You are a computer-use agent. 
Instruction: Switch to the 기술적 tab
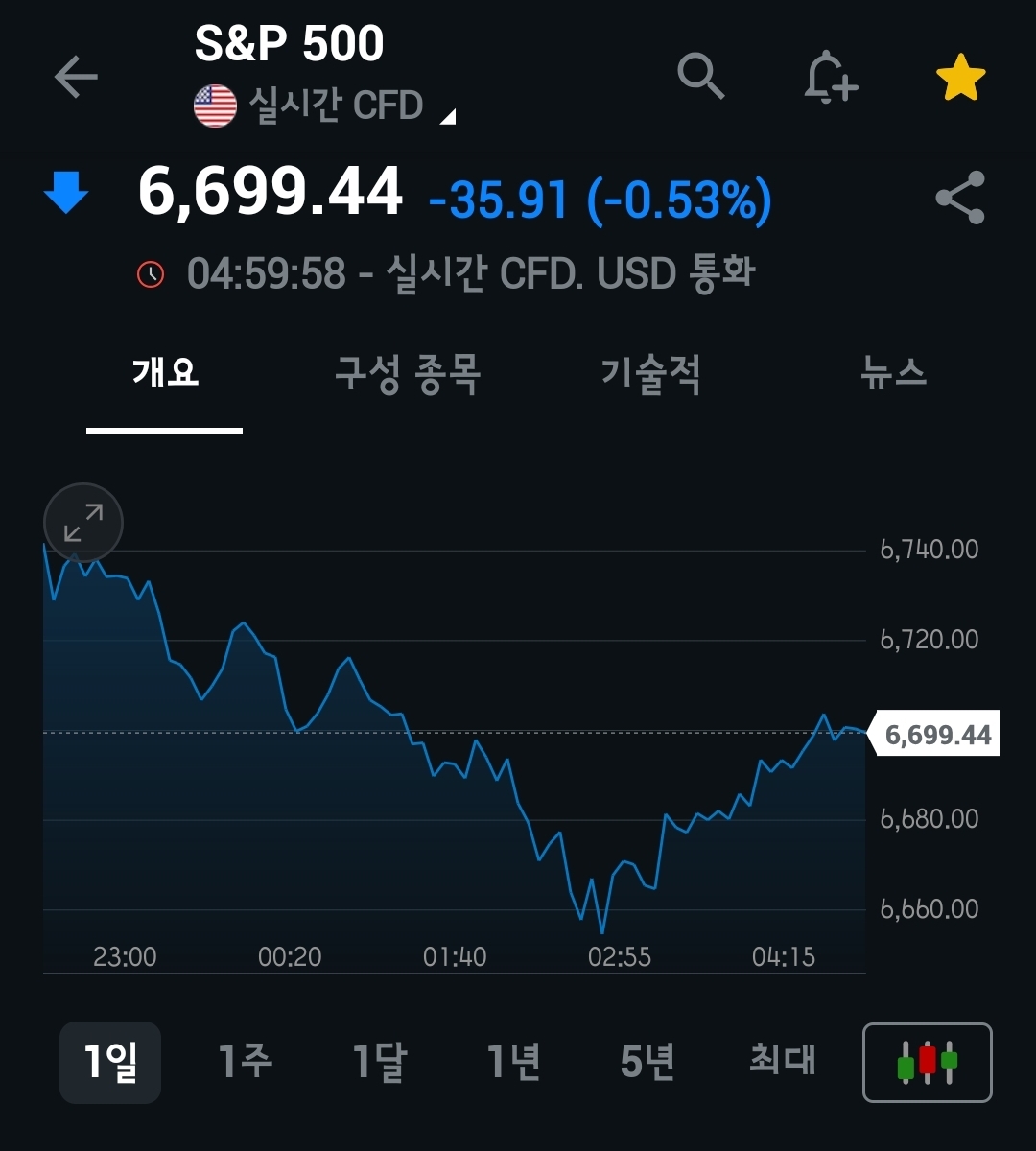pos(650,372)
